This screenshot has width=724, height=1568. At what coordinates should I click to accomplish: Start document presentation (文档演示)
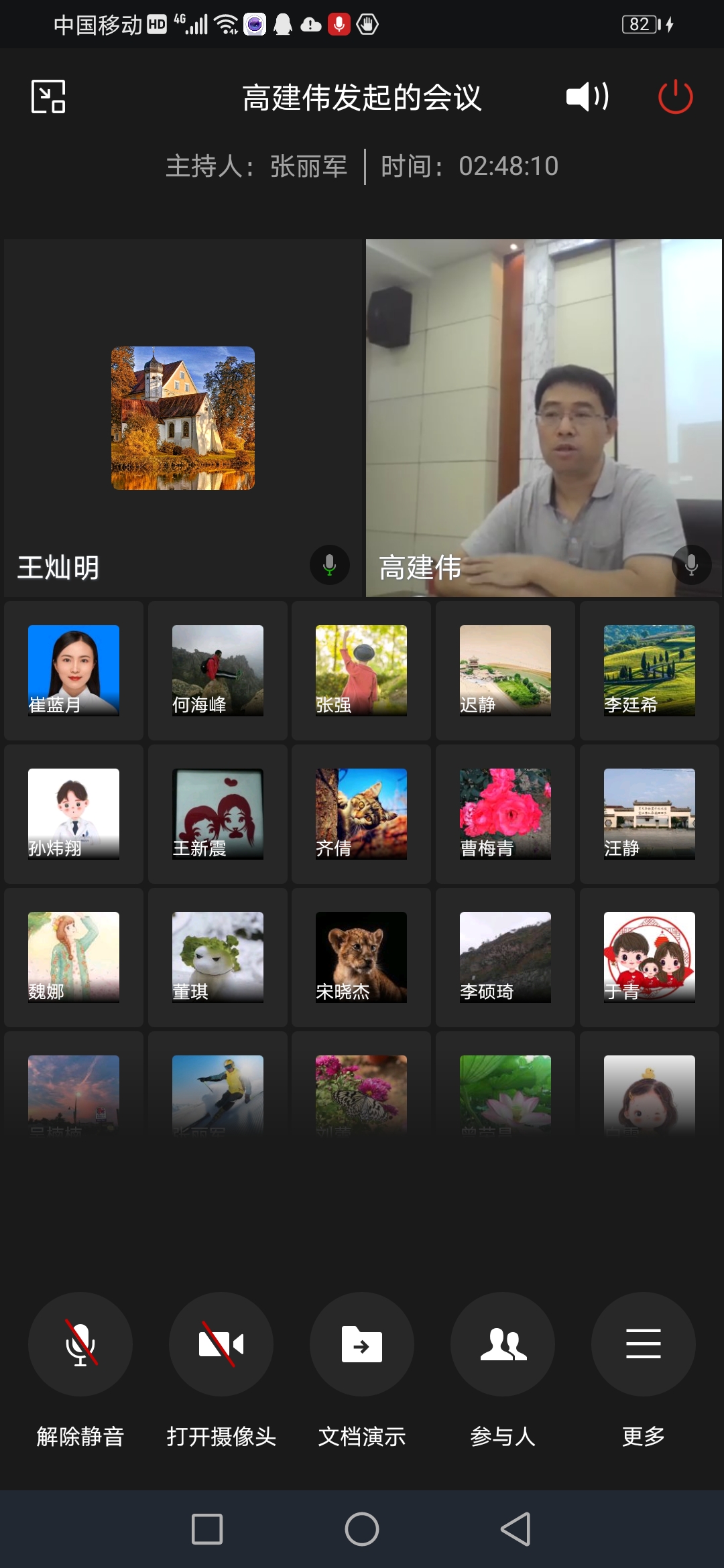tap(362, 1344)
